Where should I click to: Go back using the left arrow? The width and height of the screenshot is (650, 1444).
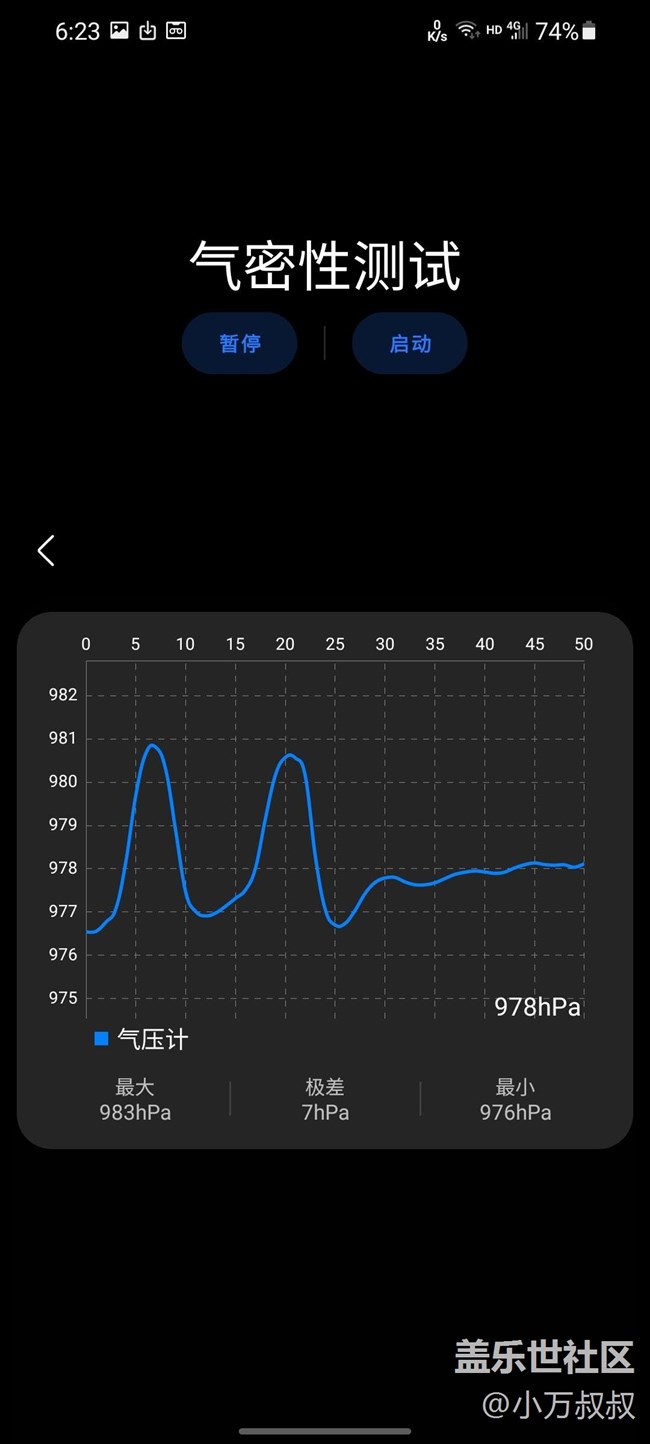click(x=46, y=550)
